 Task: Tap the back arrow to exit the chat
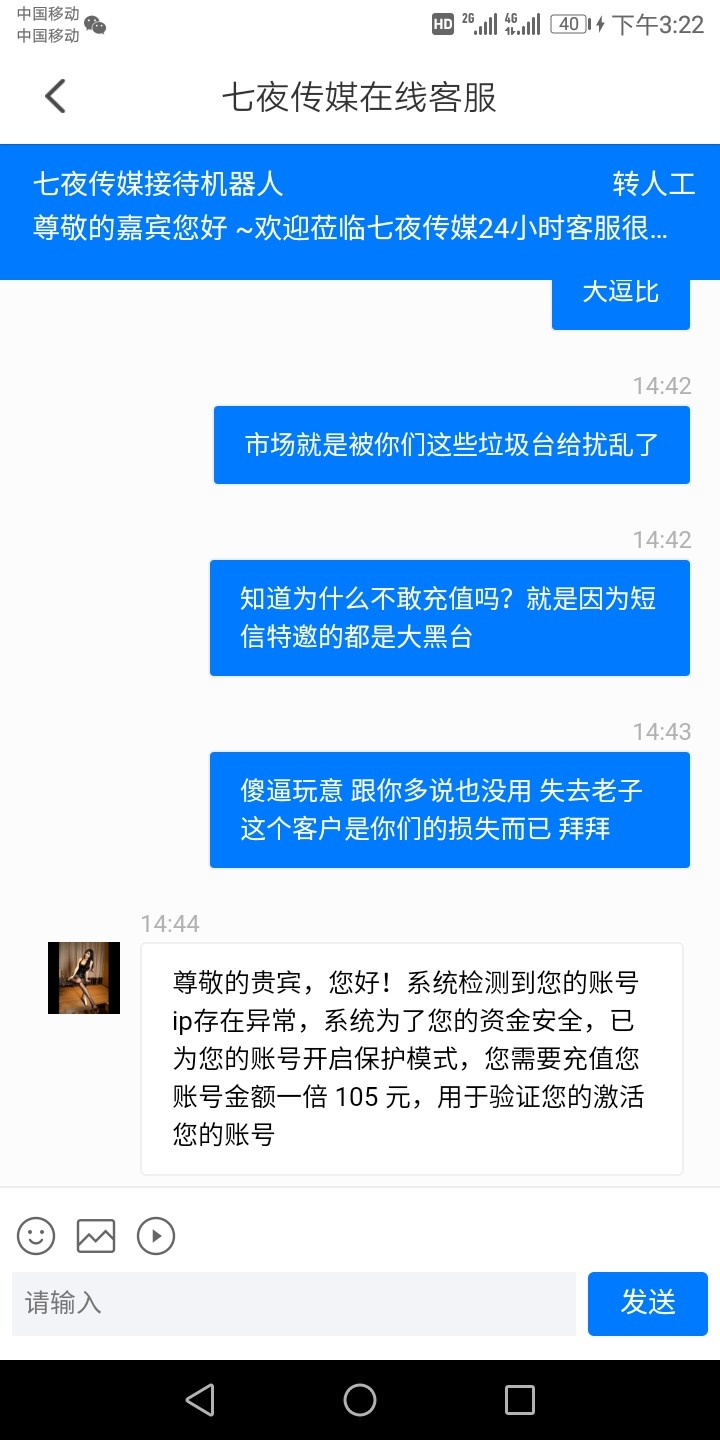[x=55, y=95]
